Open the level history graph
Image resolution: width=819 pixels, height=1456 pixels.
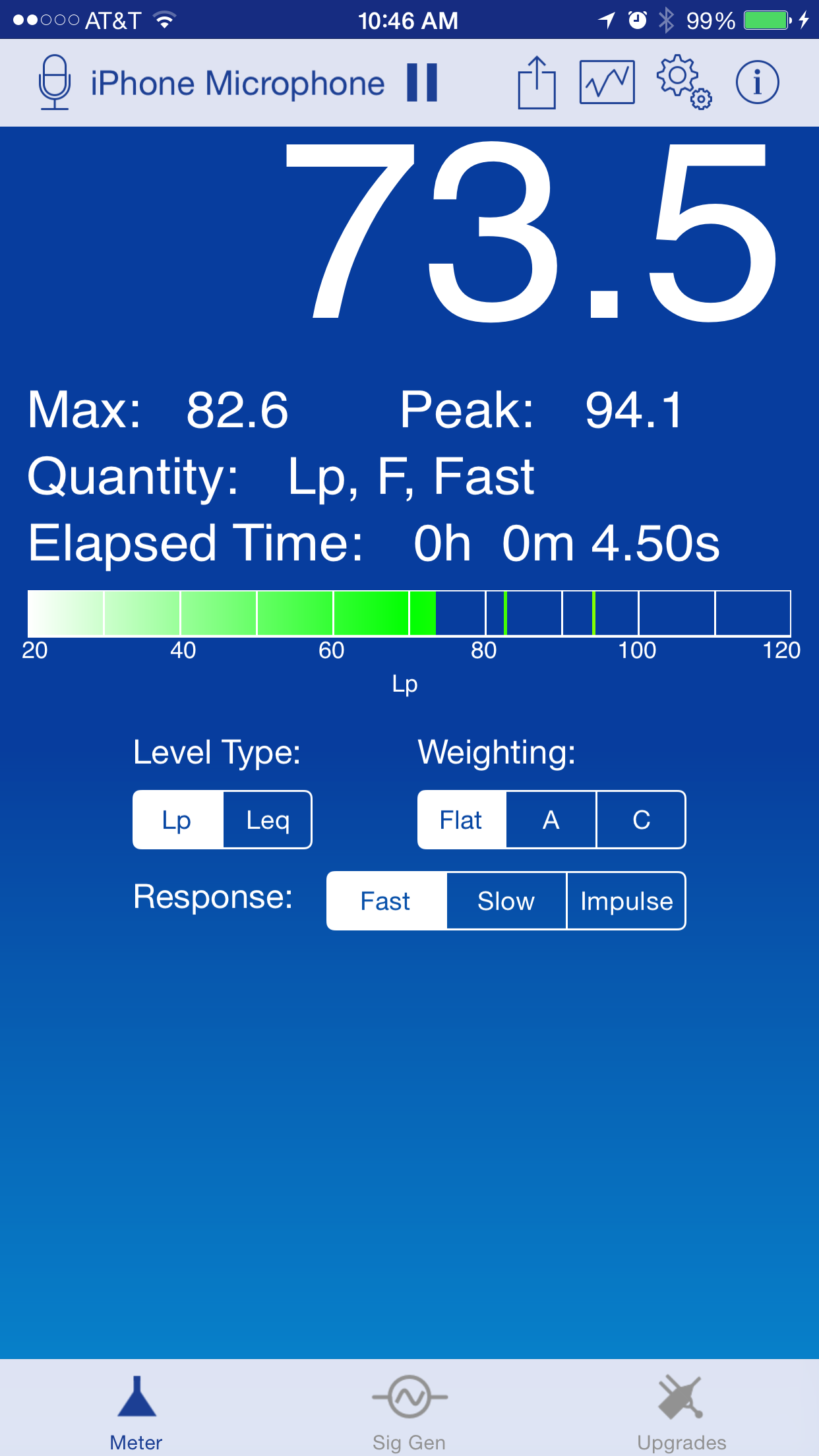(607, 83)
